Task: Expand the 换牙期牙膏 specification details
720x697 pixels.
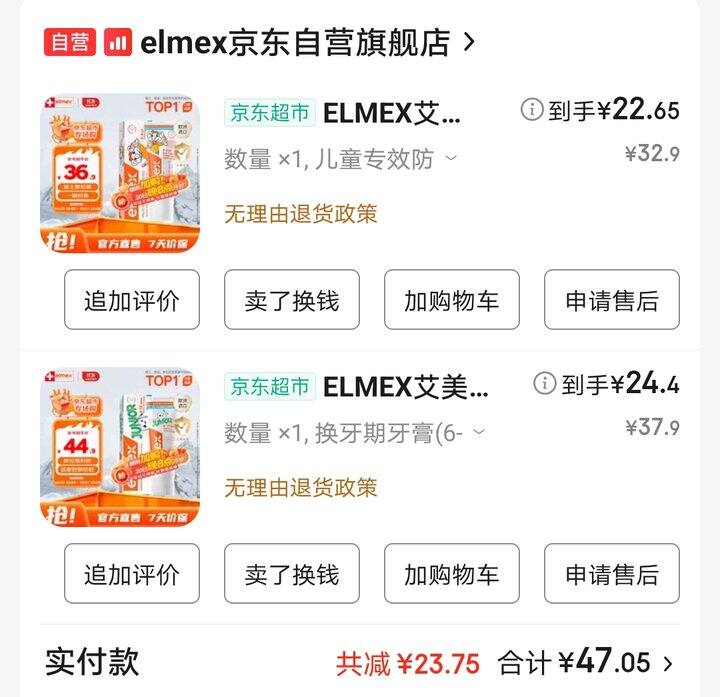Action: point(478,432)
